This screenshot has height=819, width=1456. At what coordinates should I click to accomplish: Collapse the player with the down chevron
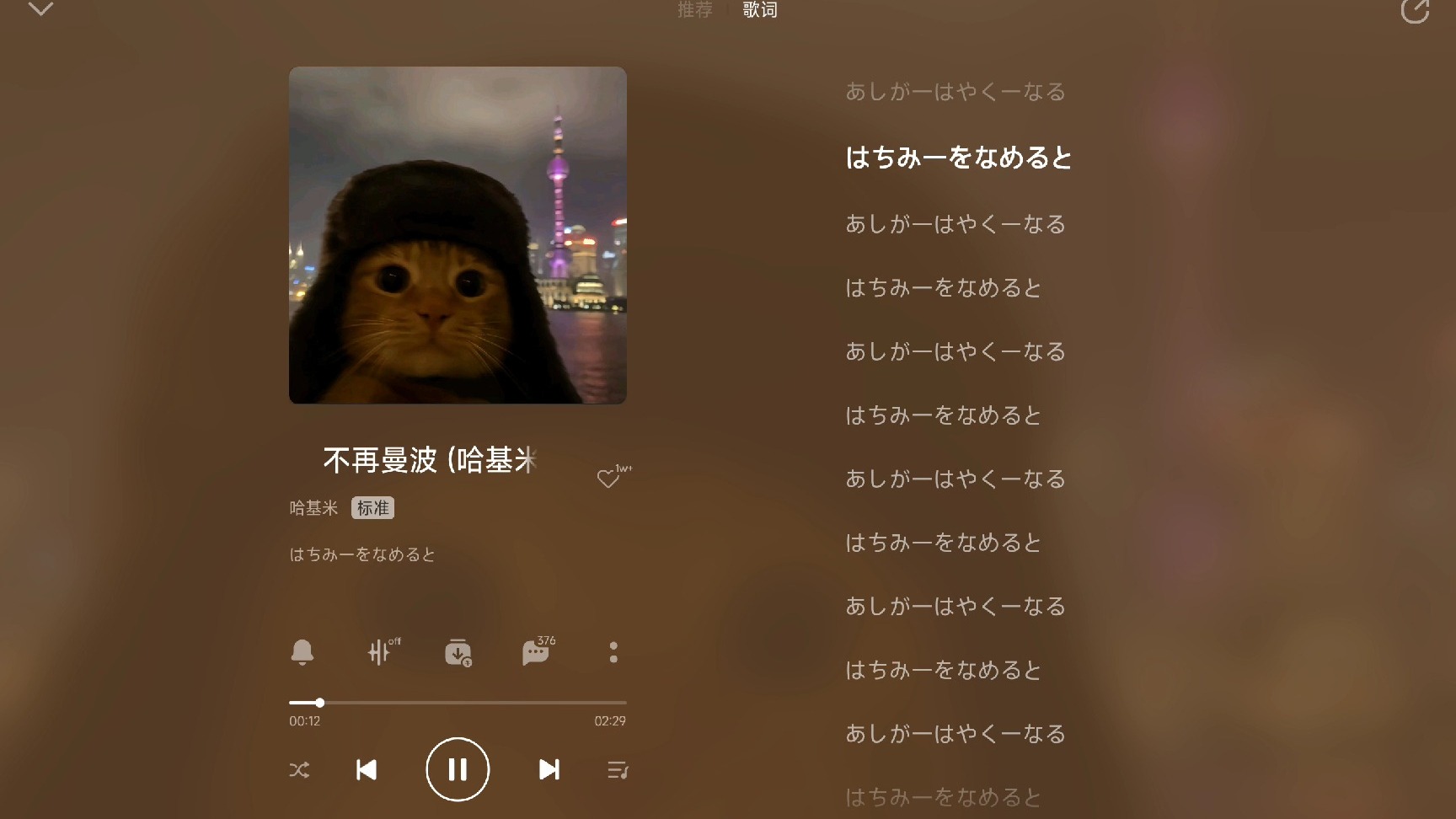pos(40,9)
